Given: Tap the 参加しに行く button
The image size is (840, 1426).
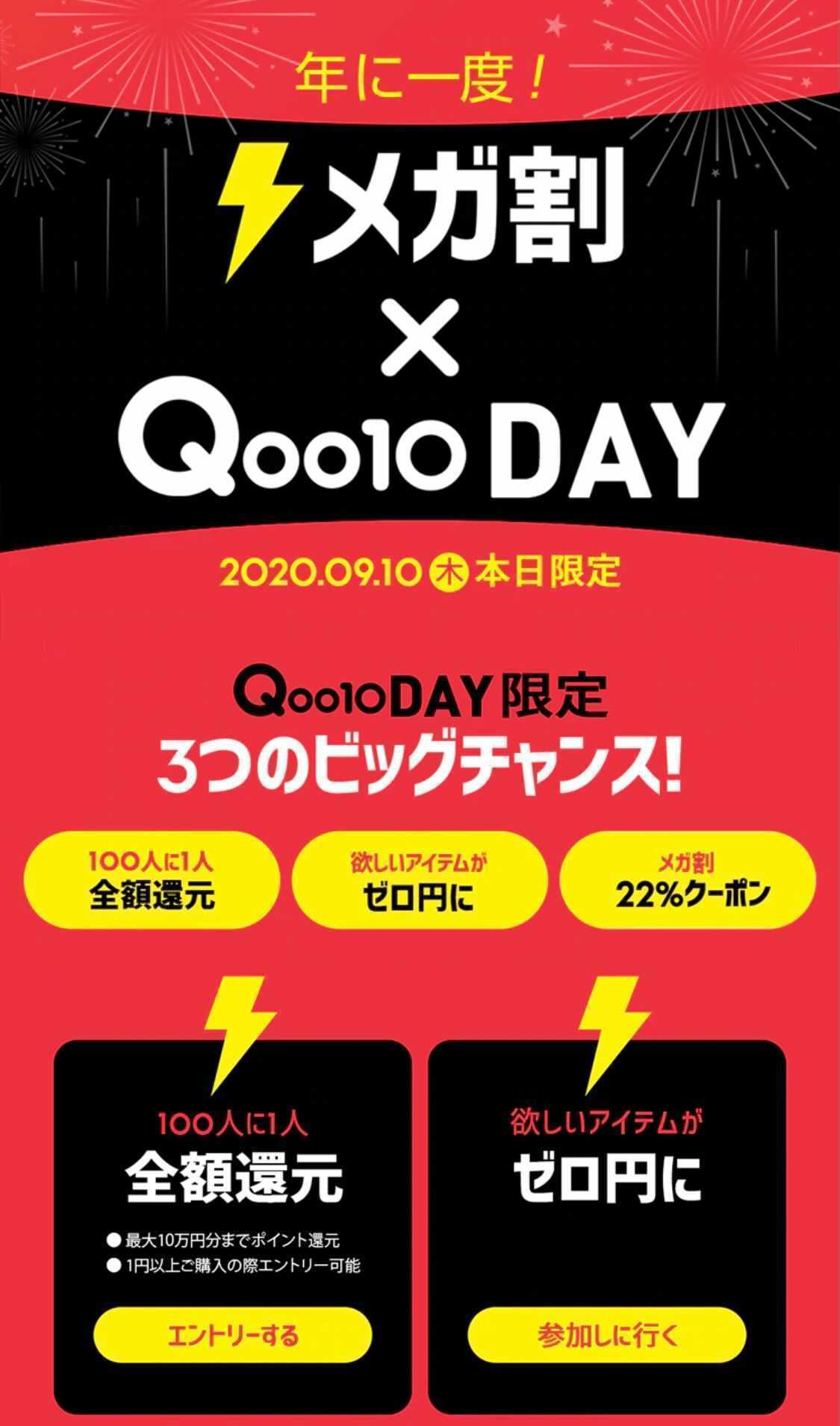Looking at the screenshot, I should (606, 1334).
